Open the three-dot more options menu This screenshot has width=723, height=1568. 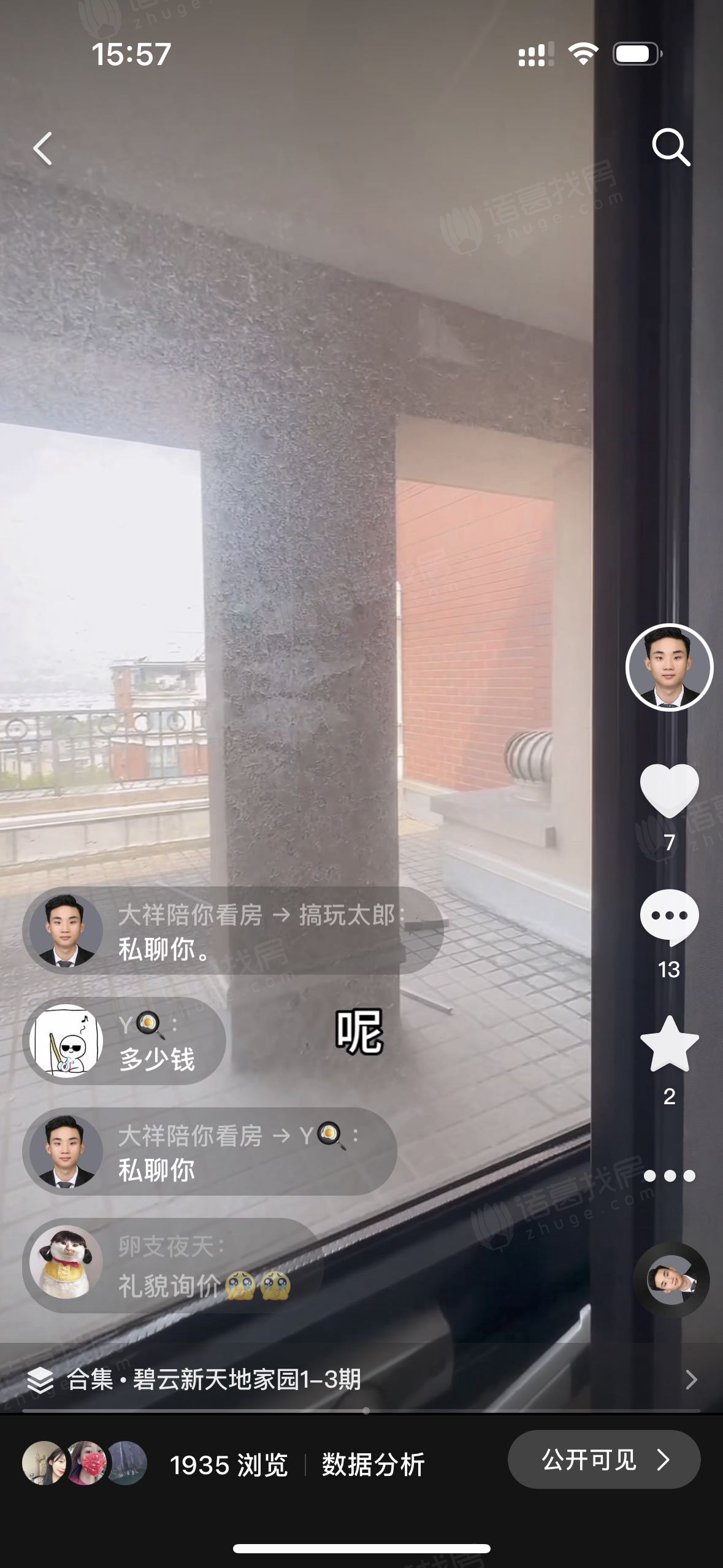[x=669, y=1176]
